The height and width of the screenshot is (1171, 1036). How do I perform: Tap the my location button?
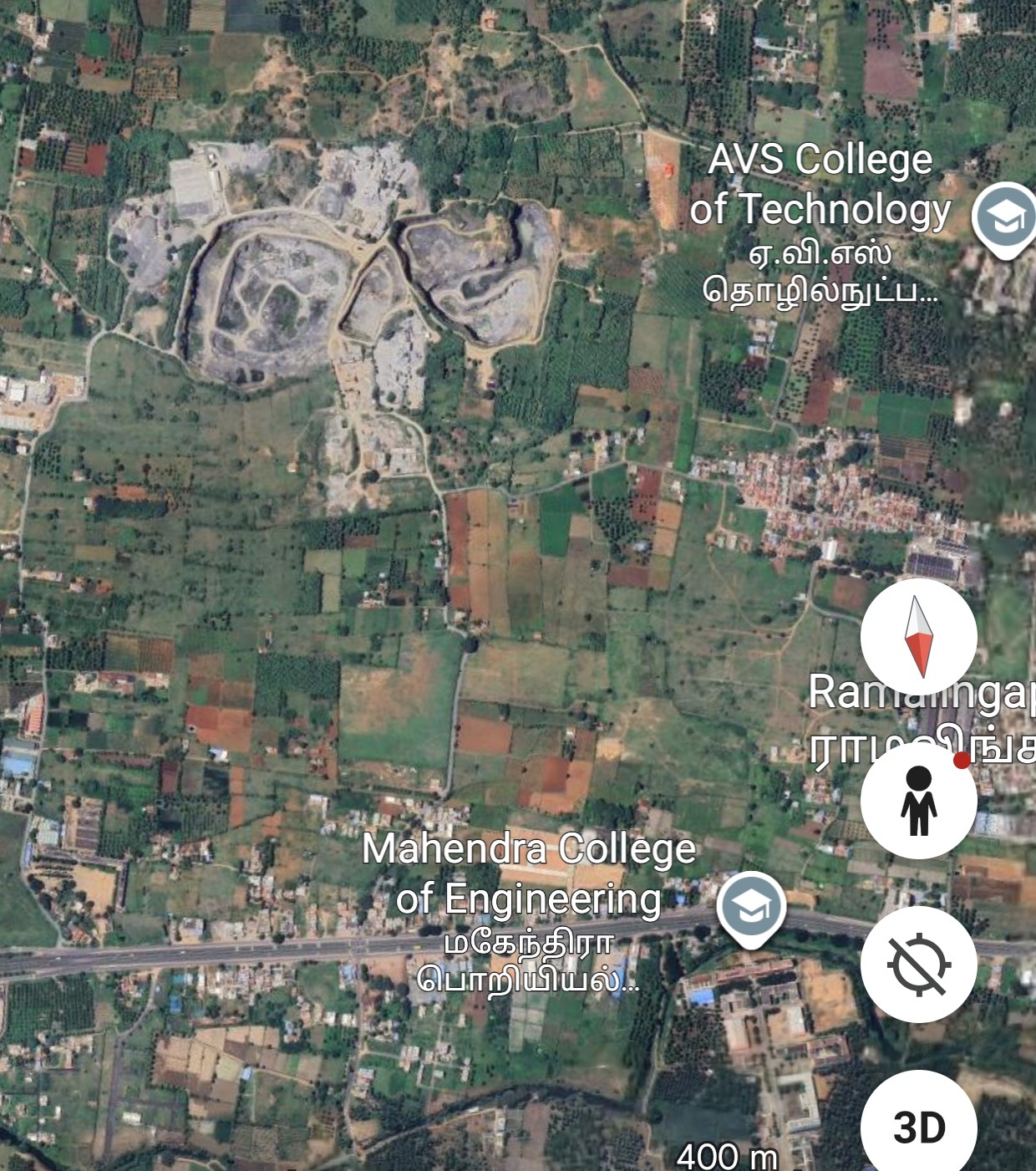(x=918, y=964)
